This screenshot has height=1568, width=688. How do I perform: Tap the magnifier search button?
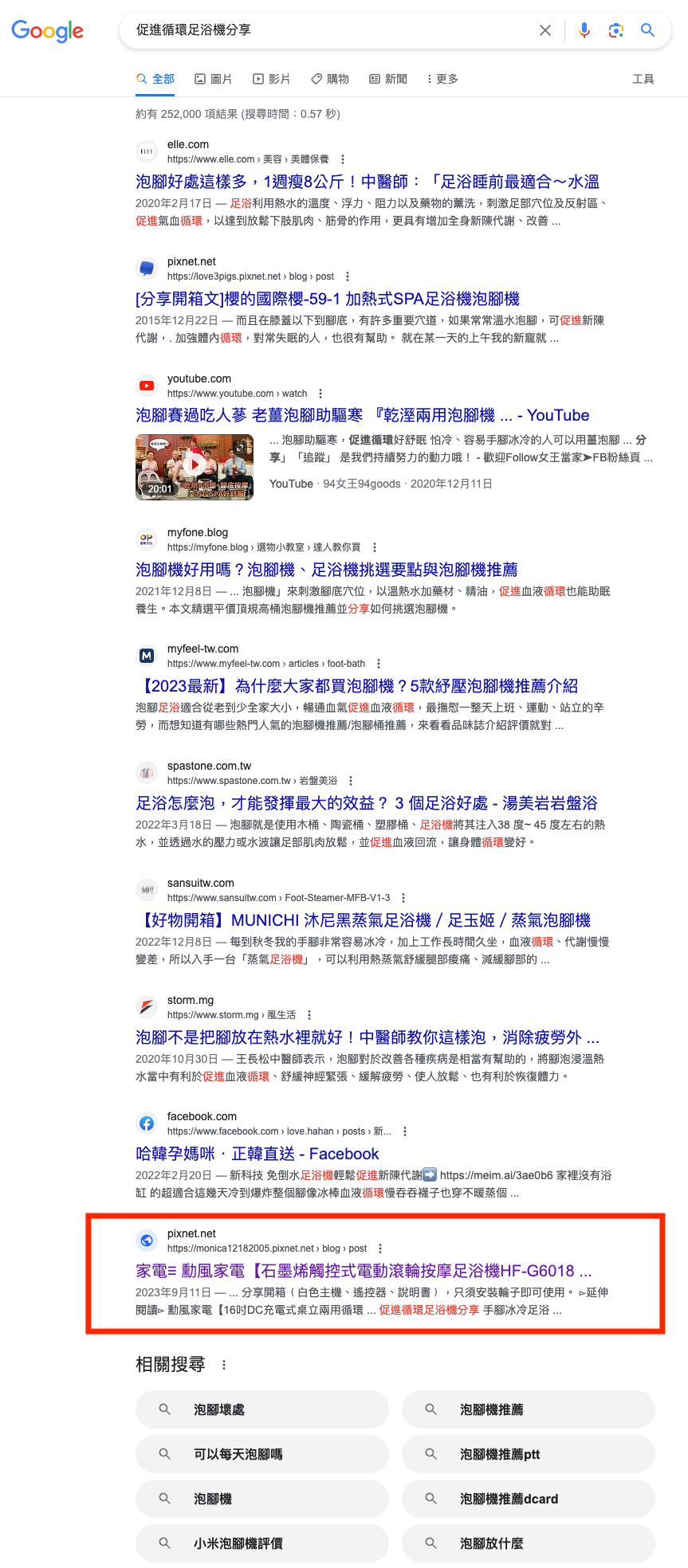pyautogui.click(x=648, y=30)
